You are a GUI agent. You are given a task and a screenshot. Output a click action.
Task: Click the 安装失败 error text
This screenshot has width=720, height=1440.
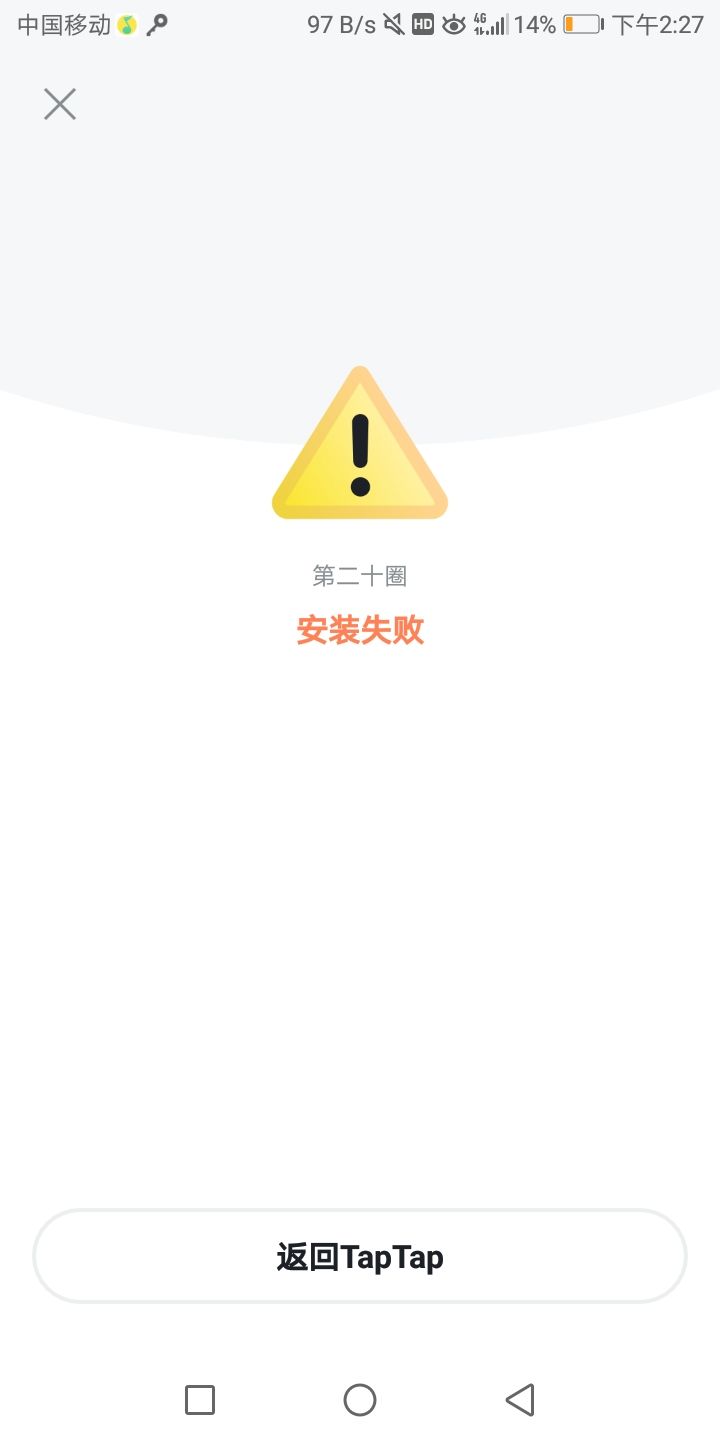(x=360, y=630)
